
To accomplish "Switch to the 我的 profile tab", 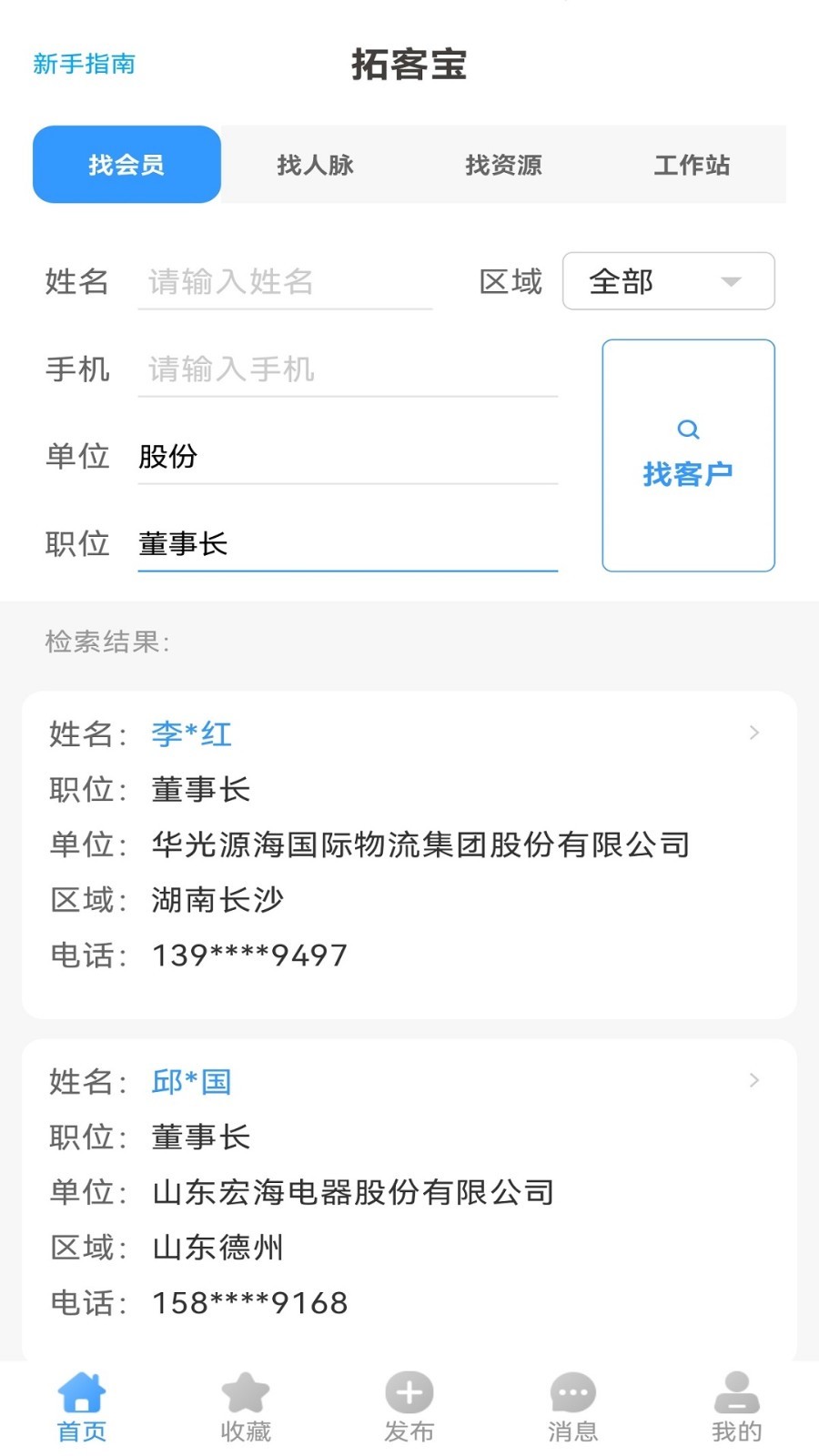I will pyautogui.click(x=736, y=1407).
